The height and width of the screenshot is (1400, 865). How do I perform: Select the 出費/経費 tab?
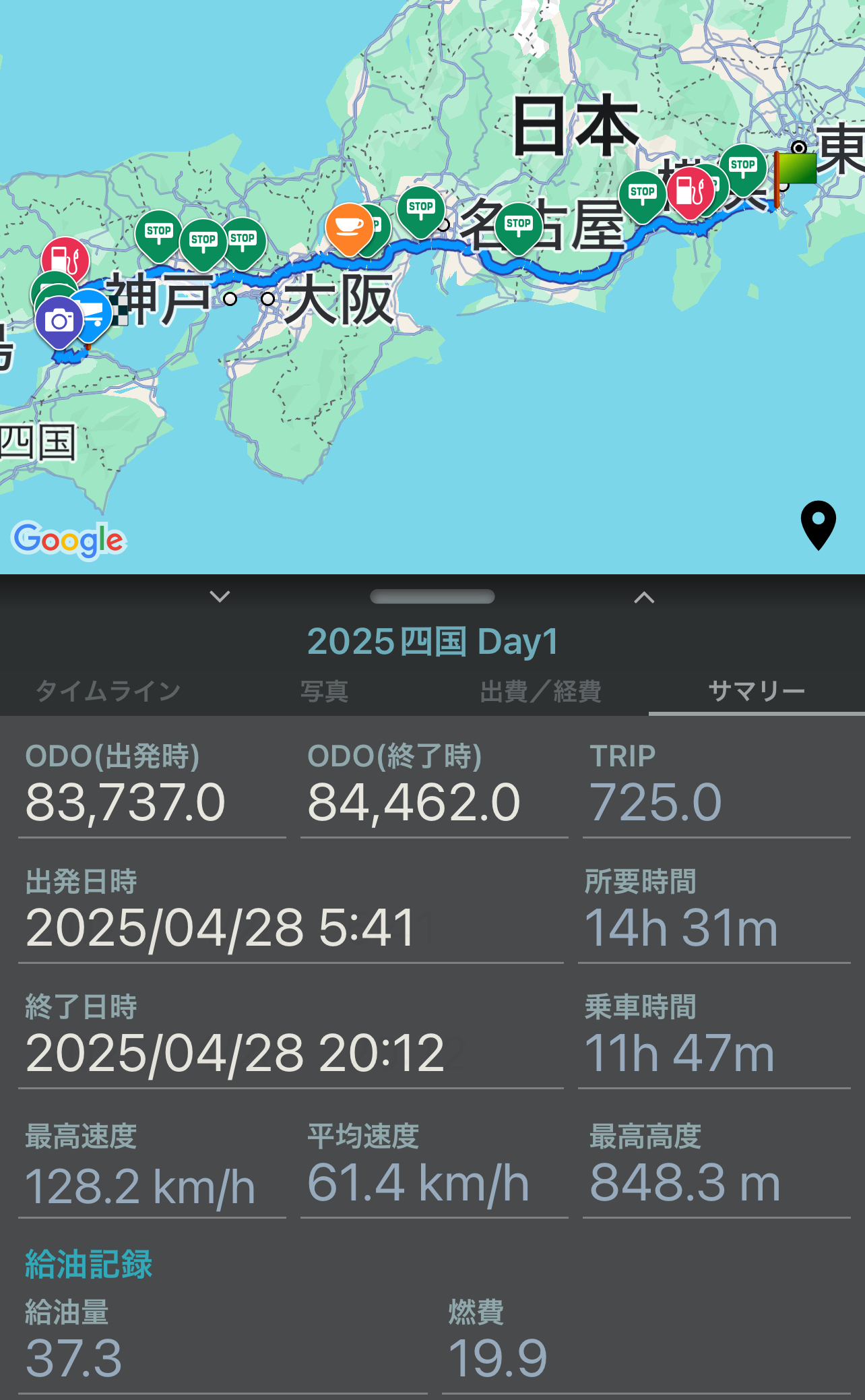click(540, 691)
